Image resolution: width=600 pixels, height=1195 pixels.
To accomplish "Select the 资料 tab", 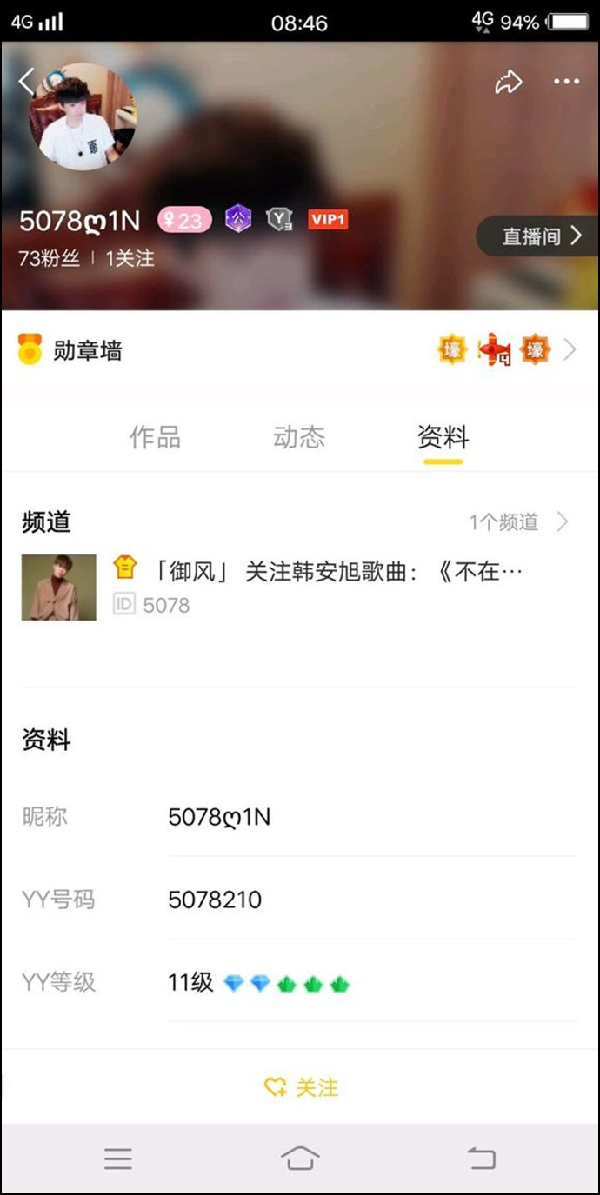I will [443, 438].
